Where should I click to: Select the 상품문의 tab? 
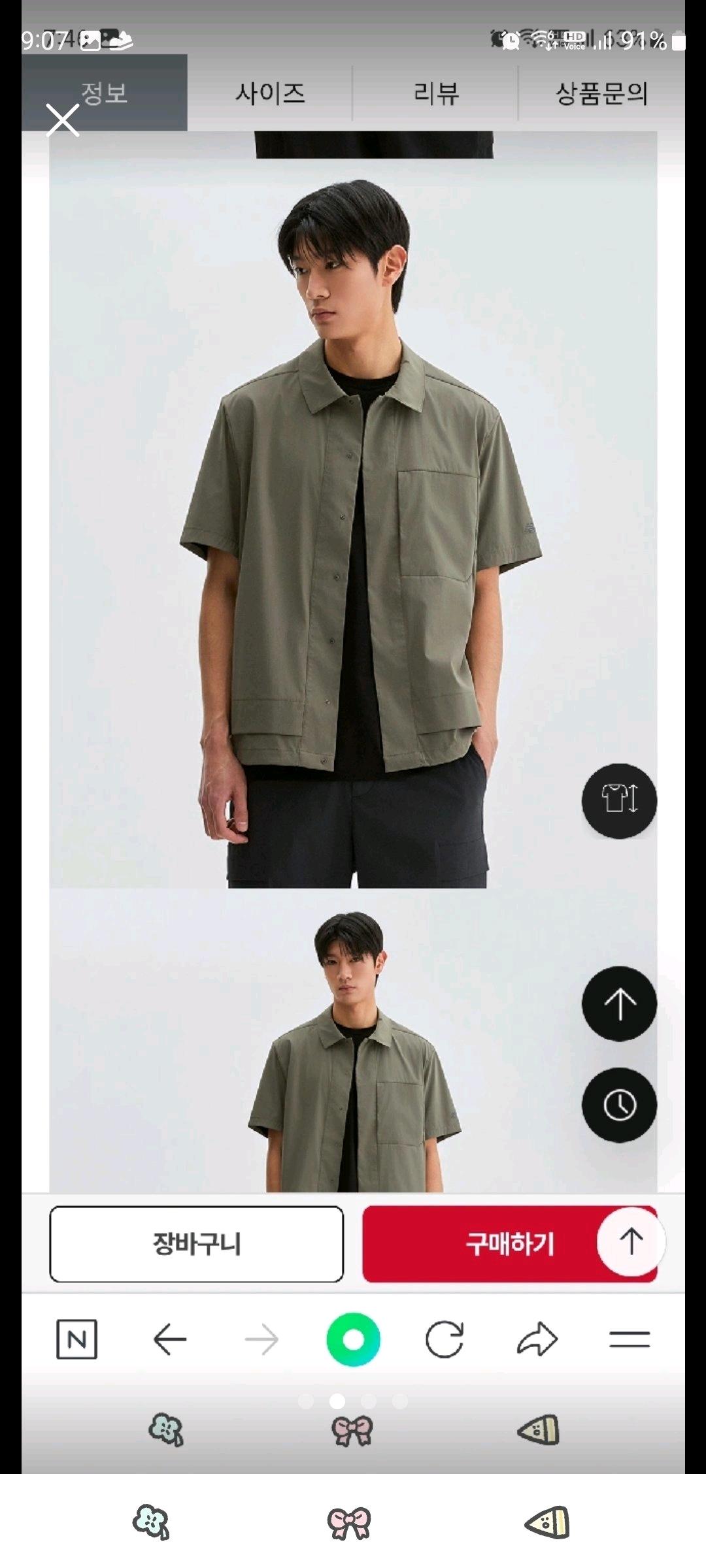point(601,93)
